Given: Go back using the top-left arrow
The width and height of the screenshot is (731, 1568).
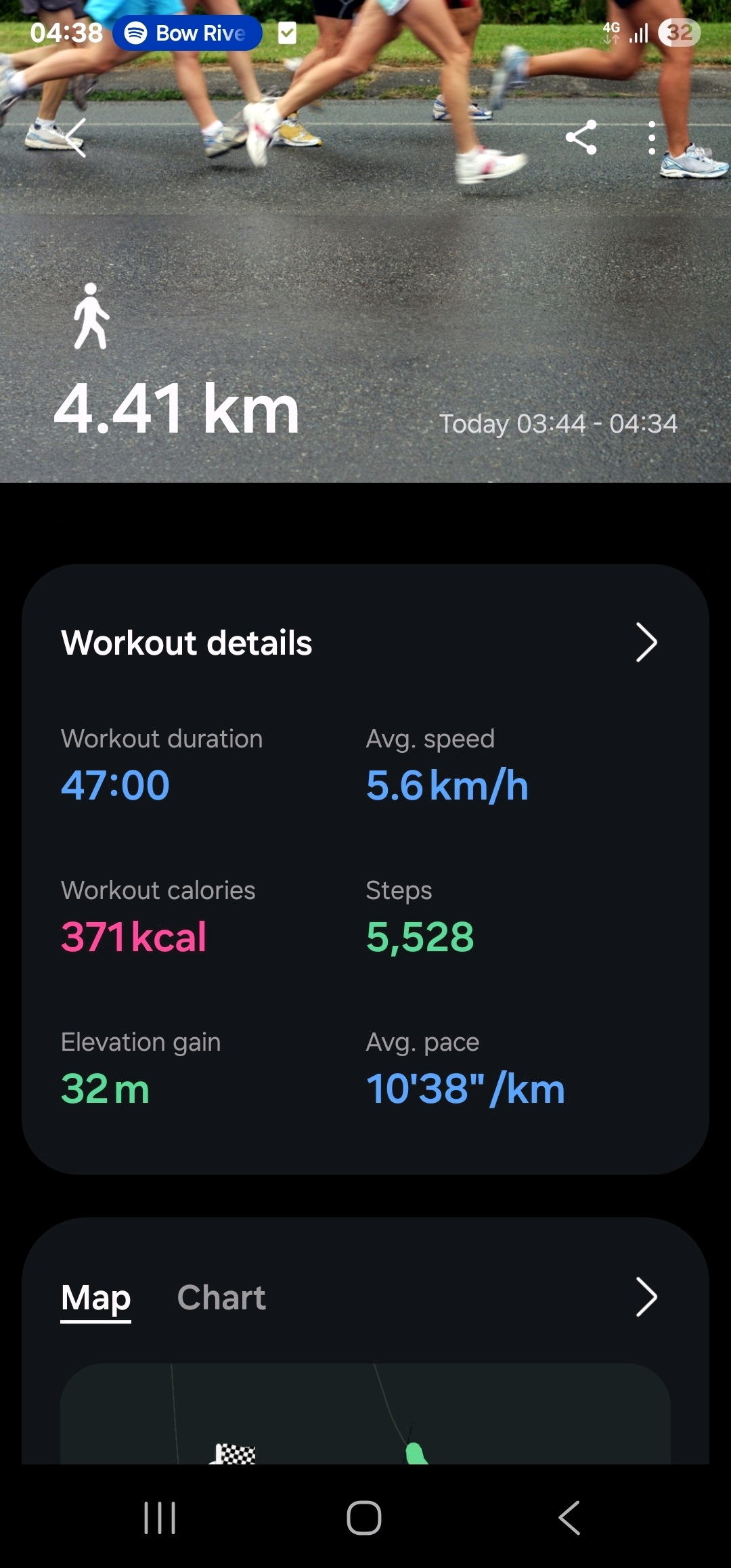Looking at the screenshot, I should coord(76,137).
